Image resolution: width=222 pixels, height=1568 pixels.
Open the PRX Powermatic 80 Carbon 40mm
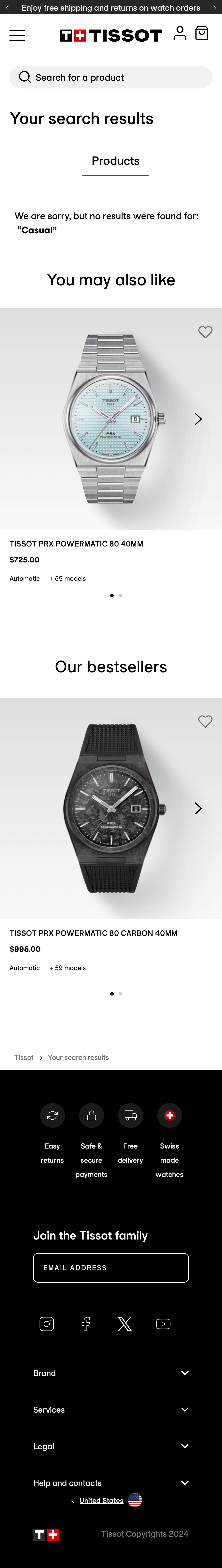click(93, 933)
